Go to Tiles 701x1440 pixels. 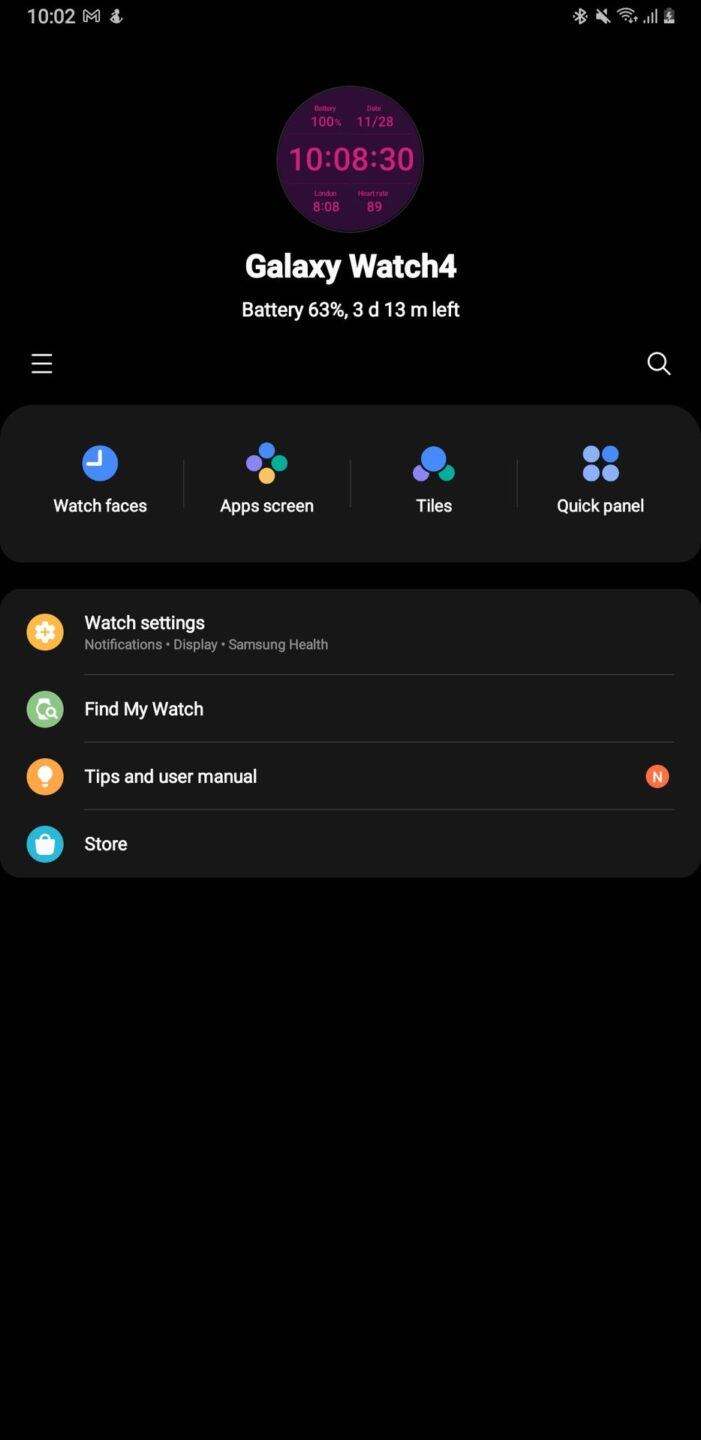(434, 481)
